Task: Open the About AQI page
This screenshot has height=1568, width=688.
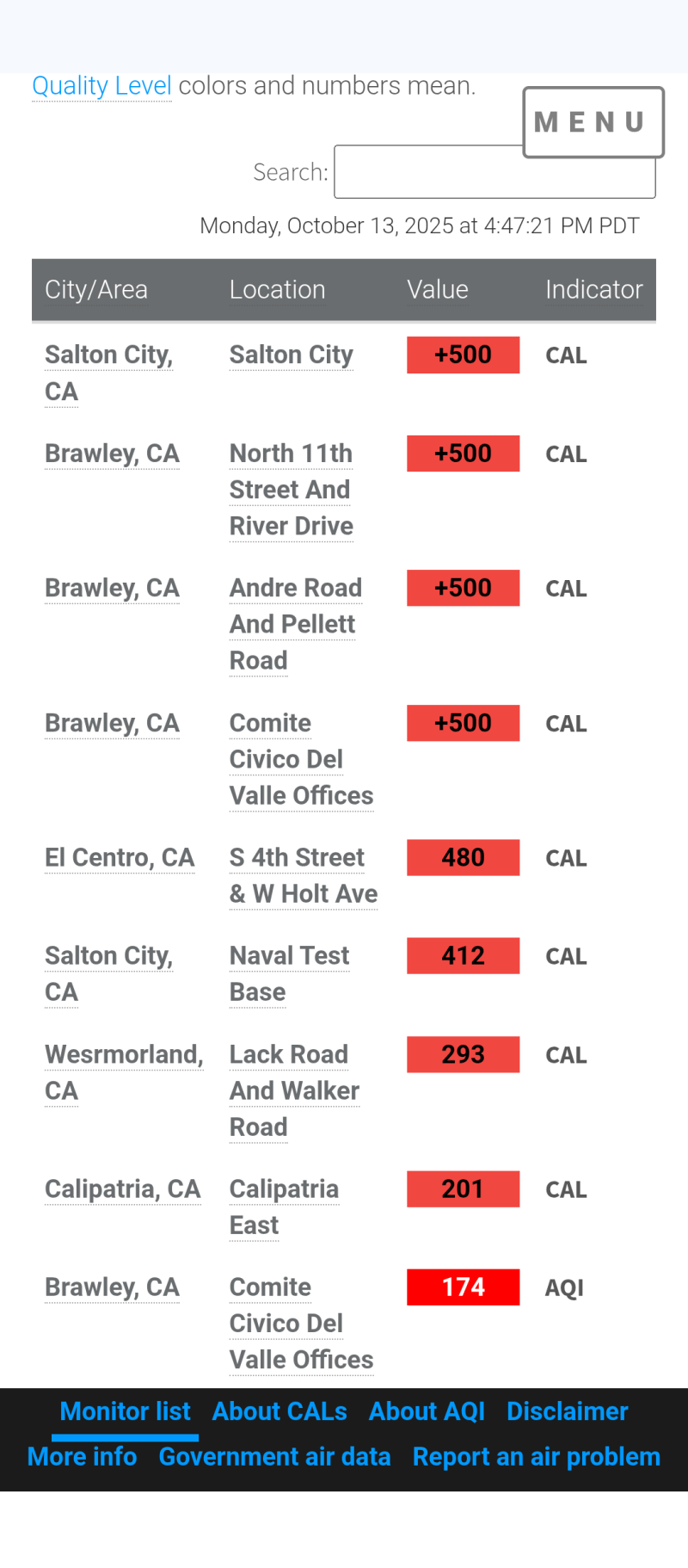Action: 427,1411
